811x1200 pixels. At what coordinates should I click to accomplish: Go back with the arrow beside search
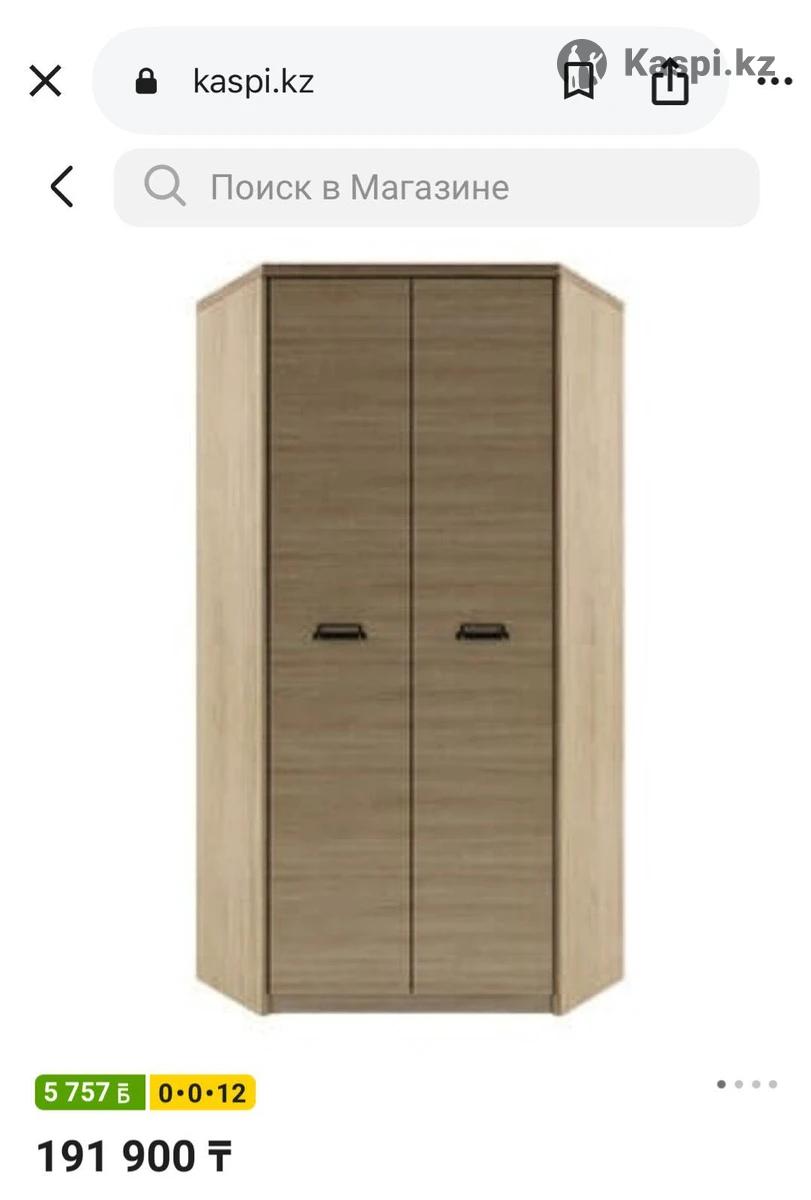pos(62,187)
